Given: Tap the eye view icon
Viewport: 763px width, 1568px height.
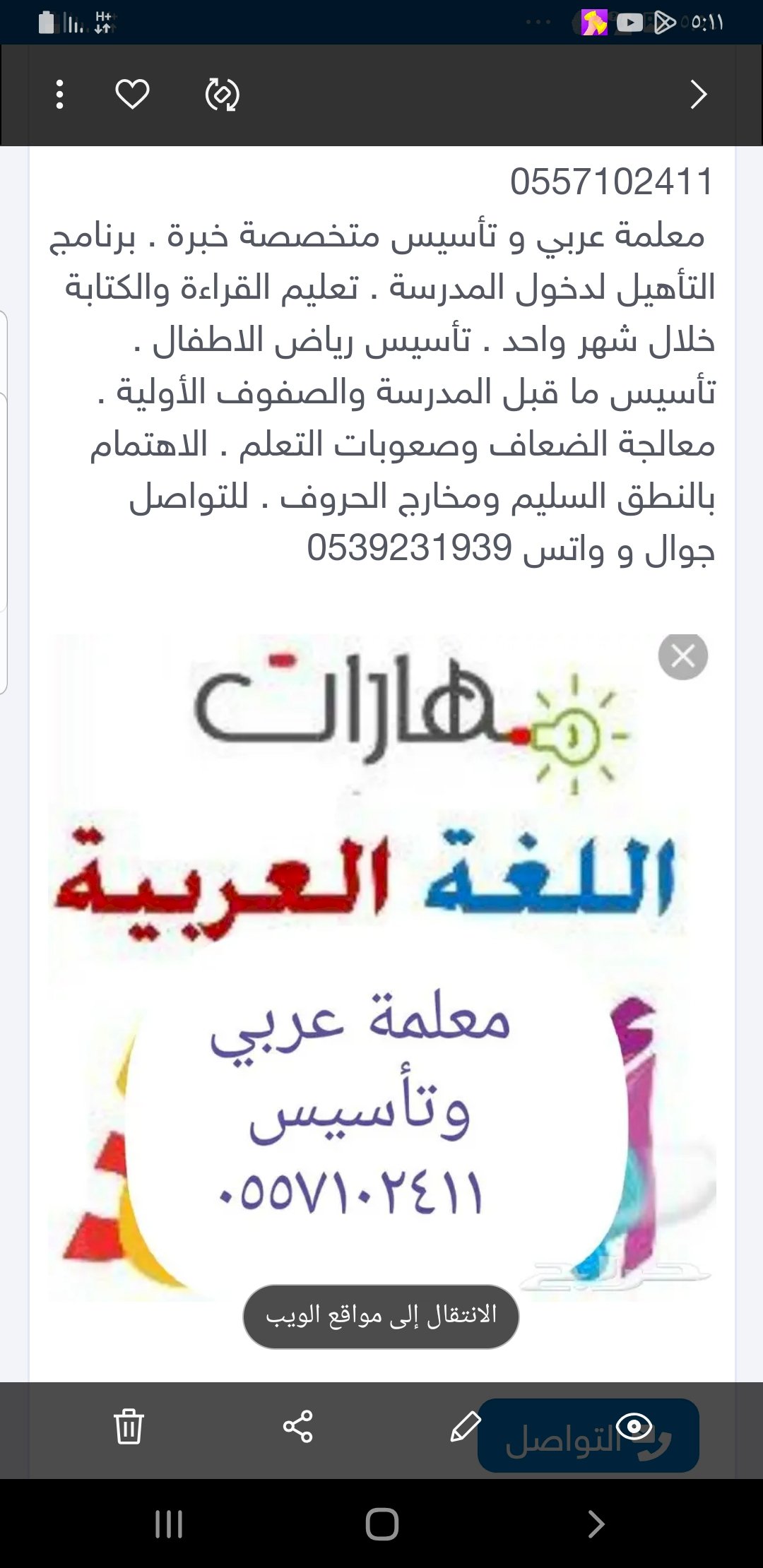Looking at the screenshot, I should point(634,1426).
